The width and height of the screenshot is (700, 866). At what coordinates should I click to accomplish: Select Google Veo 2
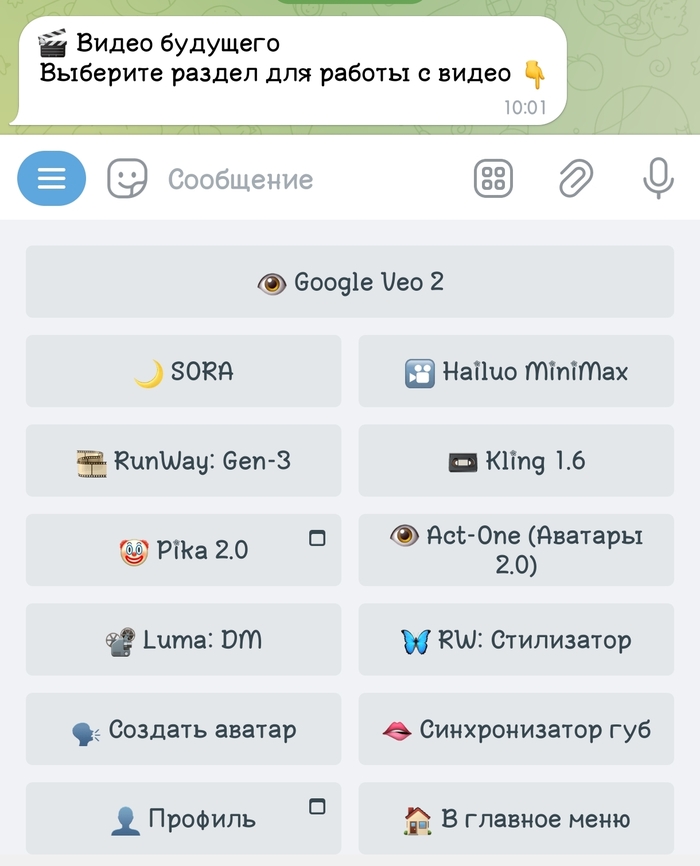(350, 282)
